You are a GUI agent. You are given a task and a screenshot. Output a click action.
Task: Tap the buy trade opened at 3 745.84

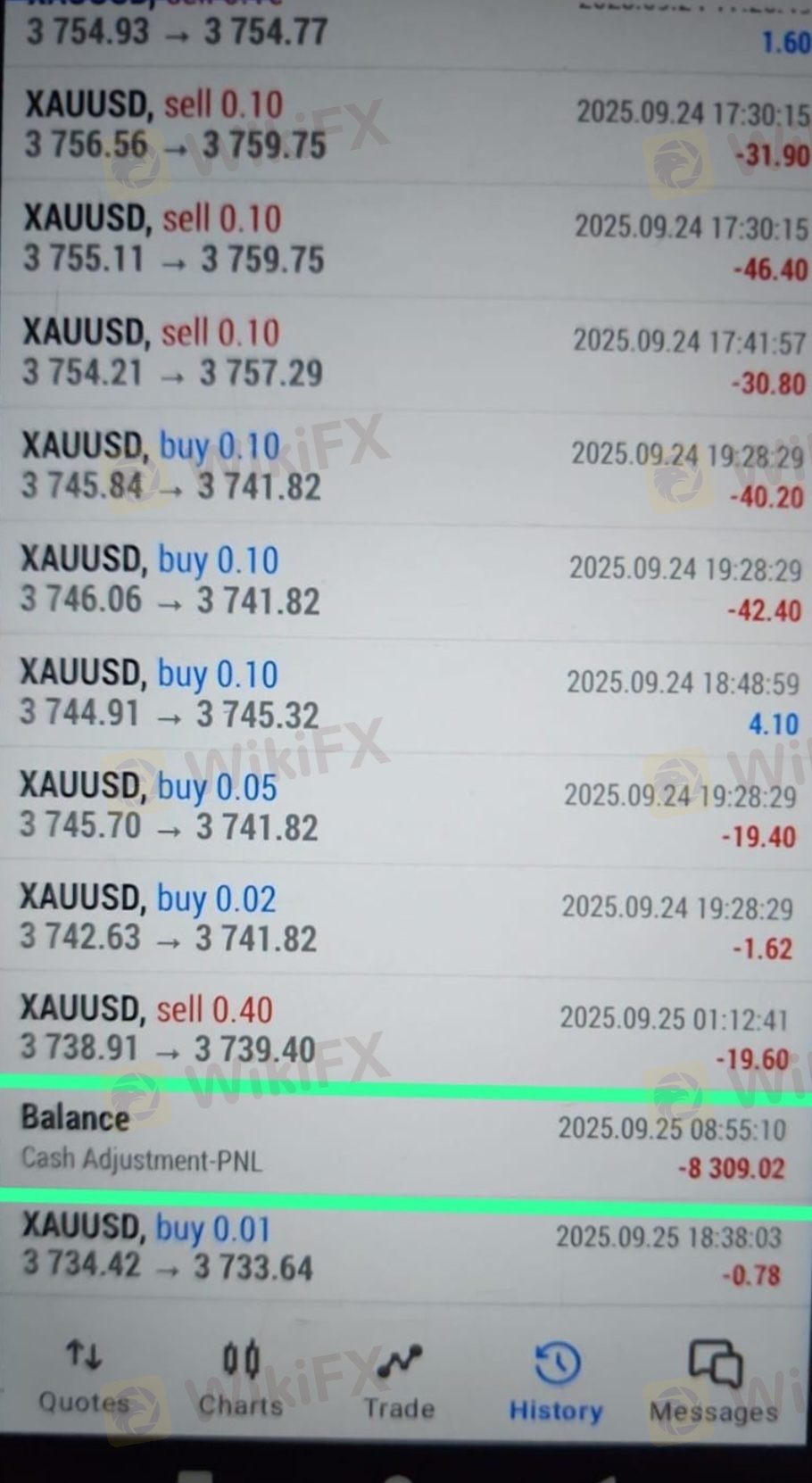[x=406, y=468]
